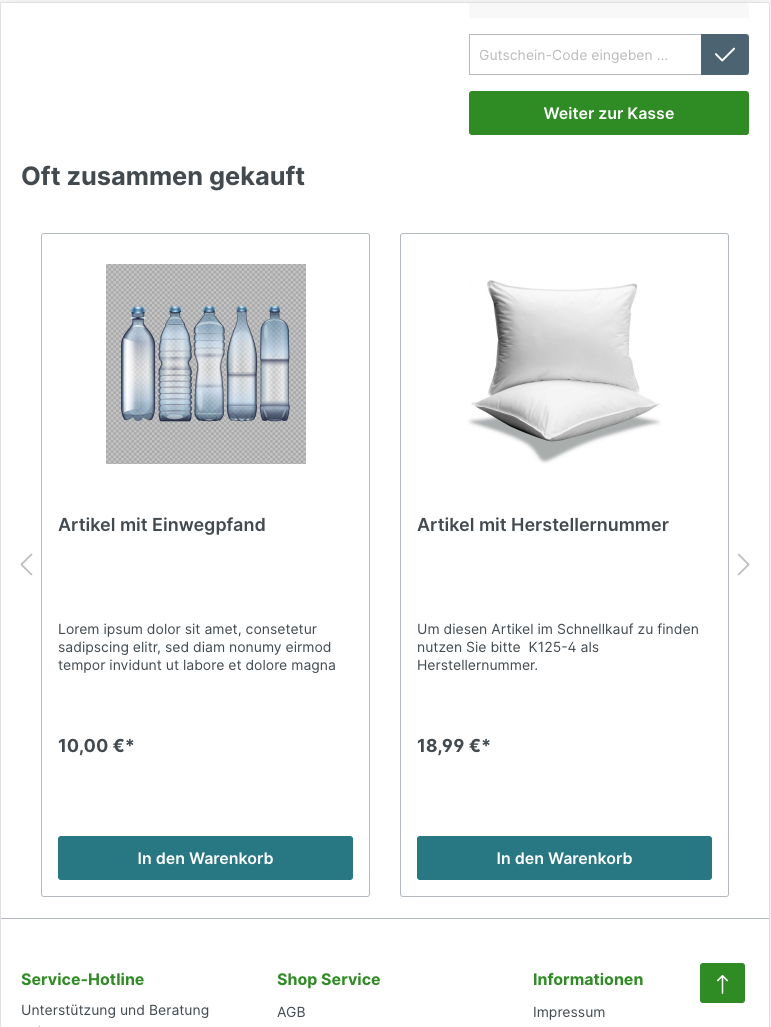Jump back to top with the arrow button
This screenshot has height=1027, width=771.
tap(722, 983)
